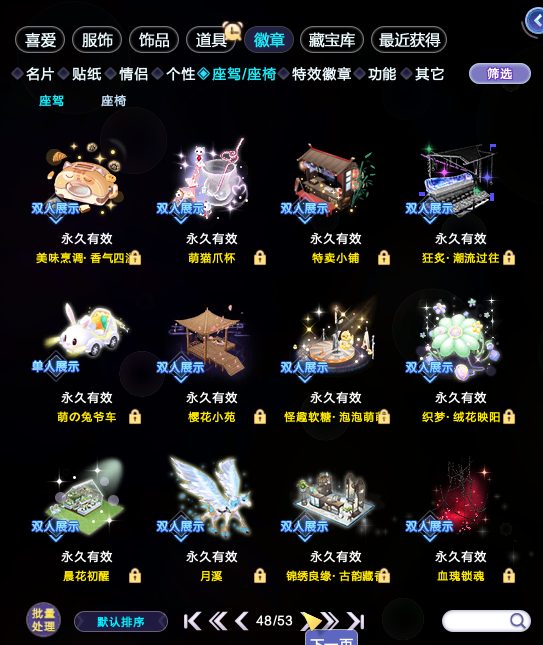Switch to the 服饰 tab
Screen dimensions: 543x645
97,40
